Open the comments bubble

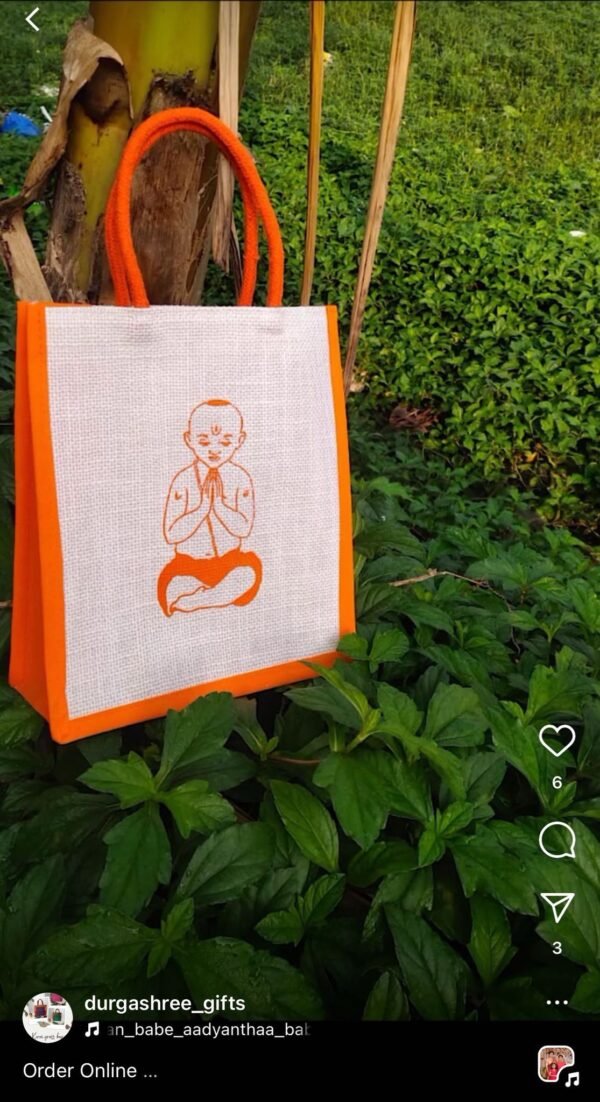(x=557, y=840)
